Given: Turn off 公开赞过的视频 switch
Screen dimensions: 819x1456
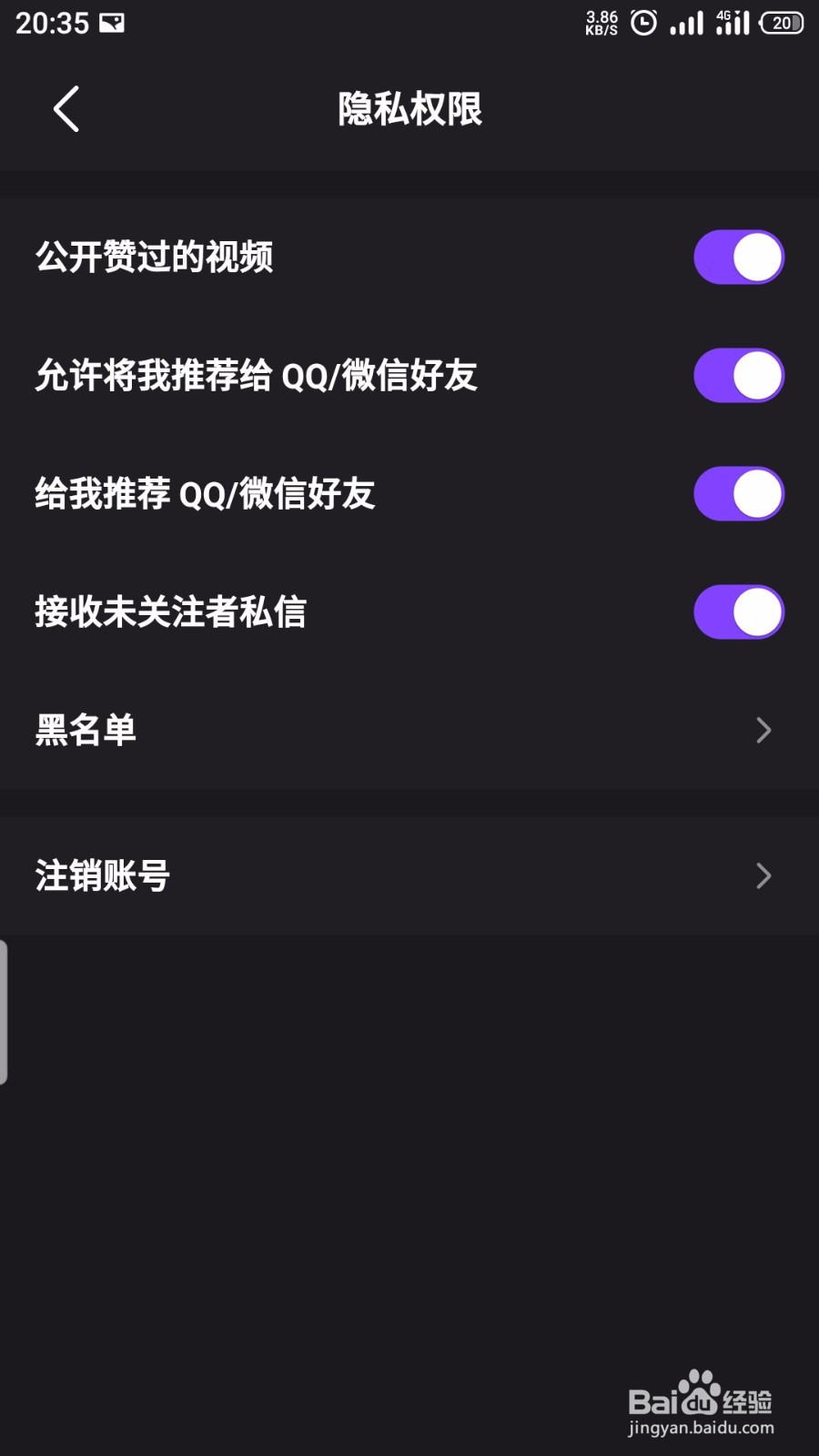Looking at the screenshot, I should pyautogui.click(x=738, y=258).
